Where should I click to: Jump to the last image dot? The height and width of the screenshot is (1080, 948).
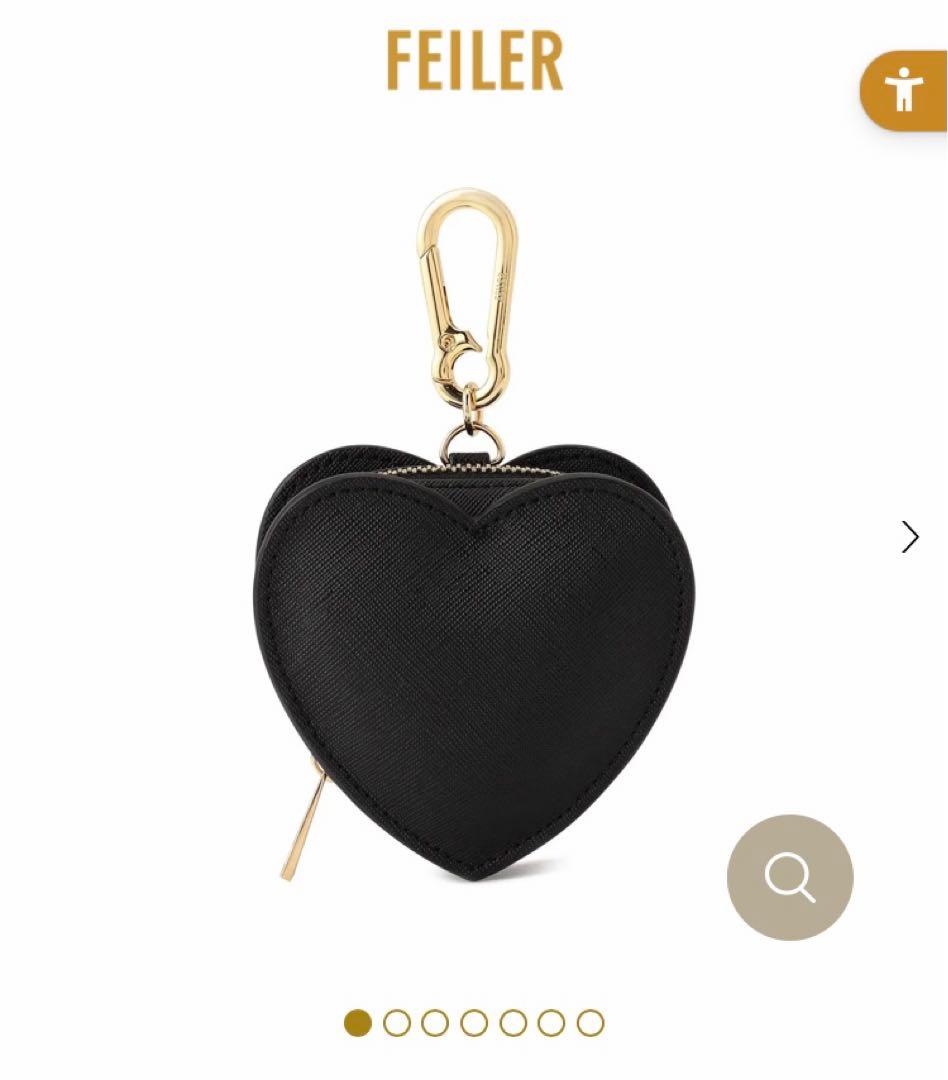[591, 1023]
